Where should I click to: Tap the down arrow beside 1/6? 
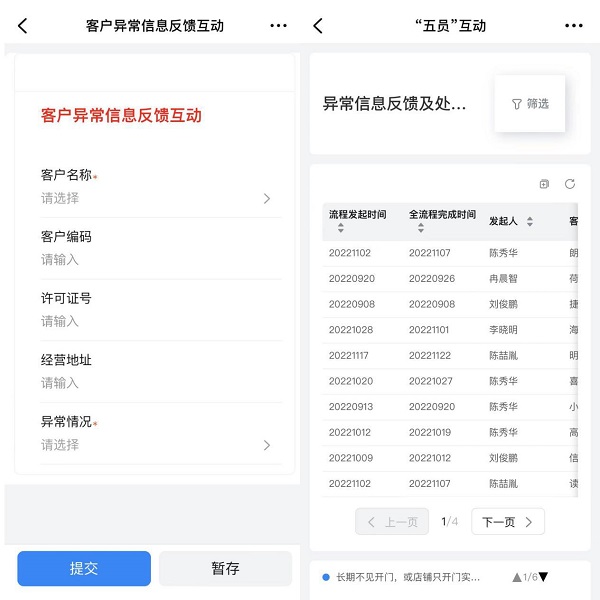point(544,577)
